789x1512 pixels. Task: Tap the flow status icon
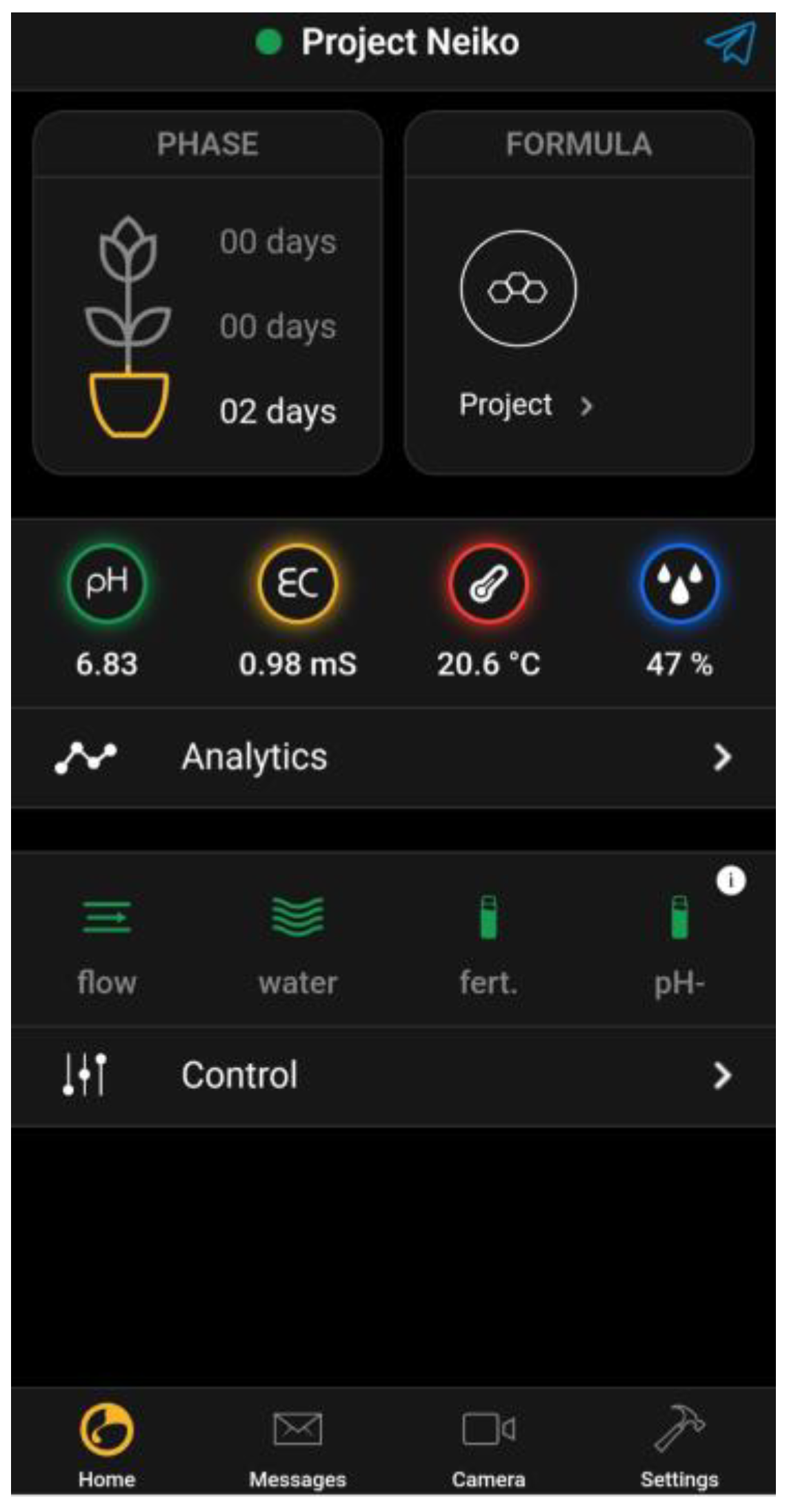(x=107, y=918)
